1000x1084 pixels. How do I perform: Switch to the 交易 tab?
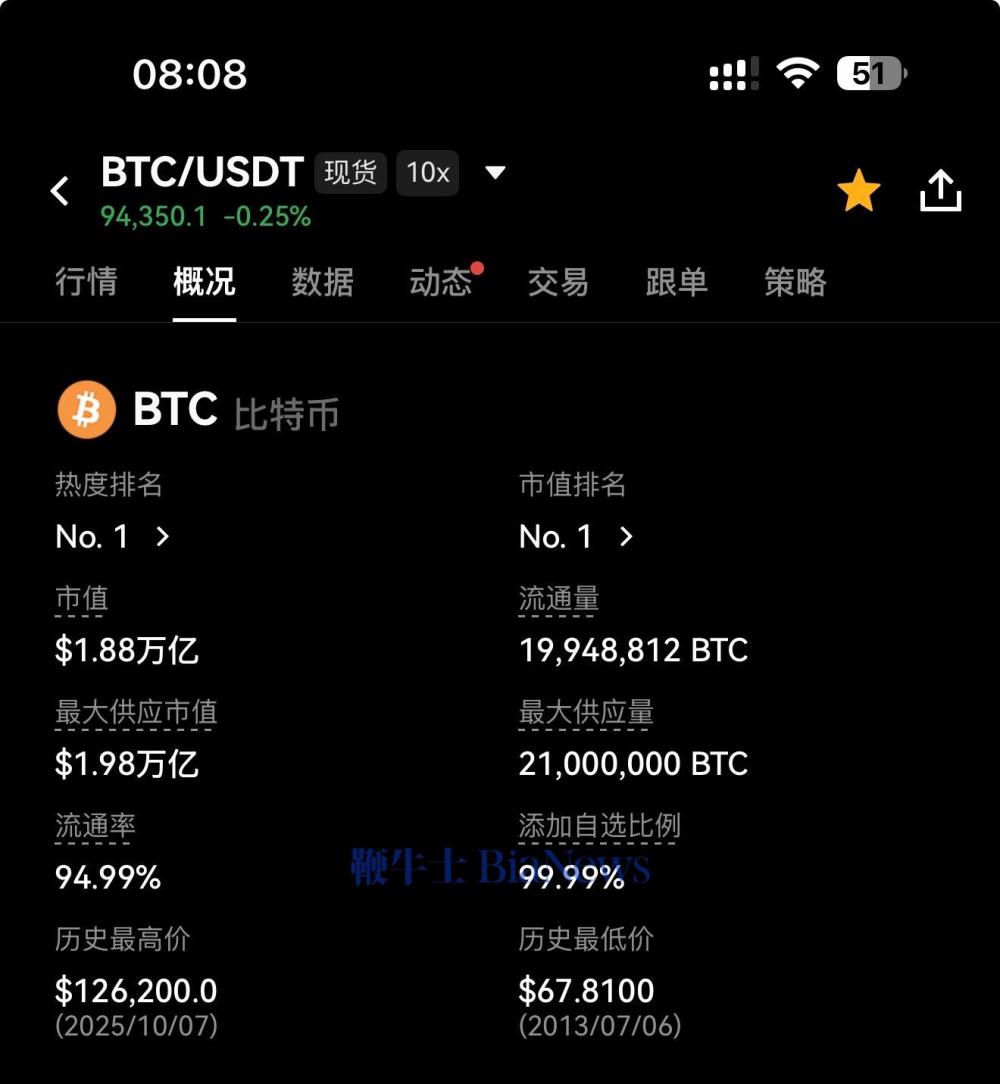tap(558, 282)
